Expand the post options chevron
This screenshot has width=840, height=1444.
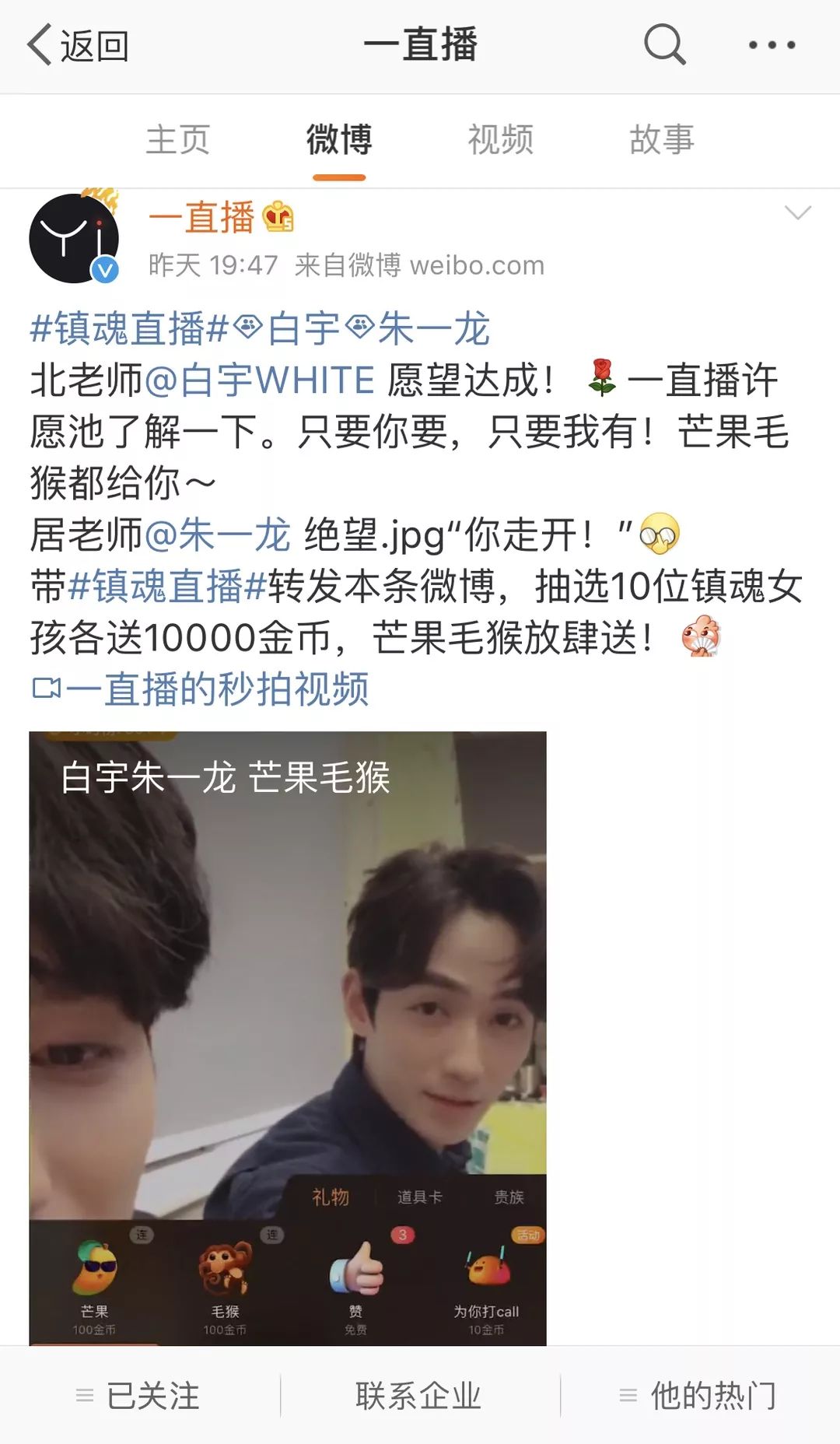797,213
